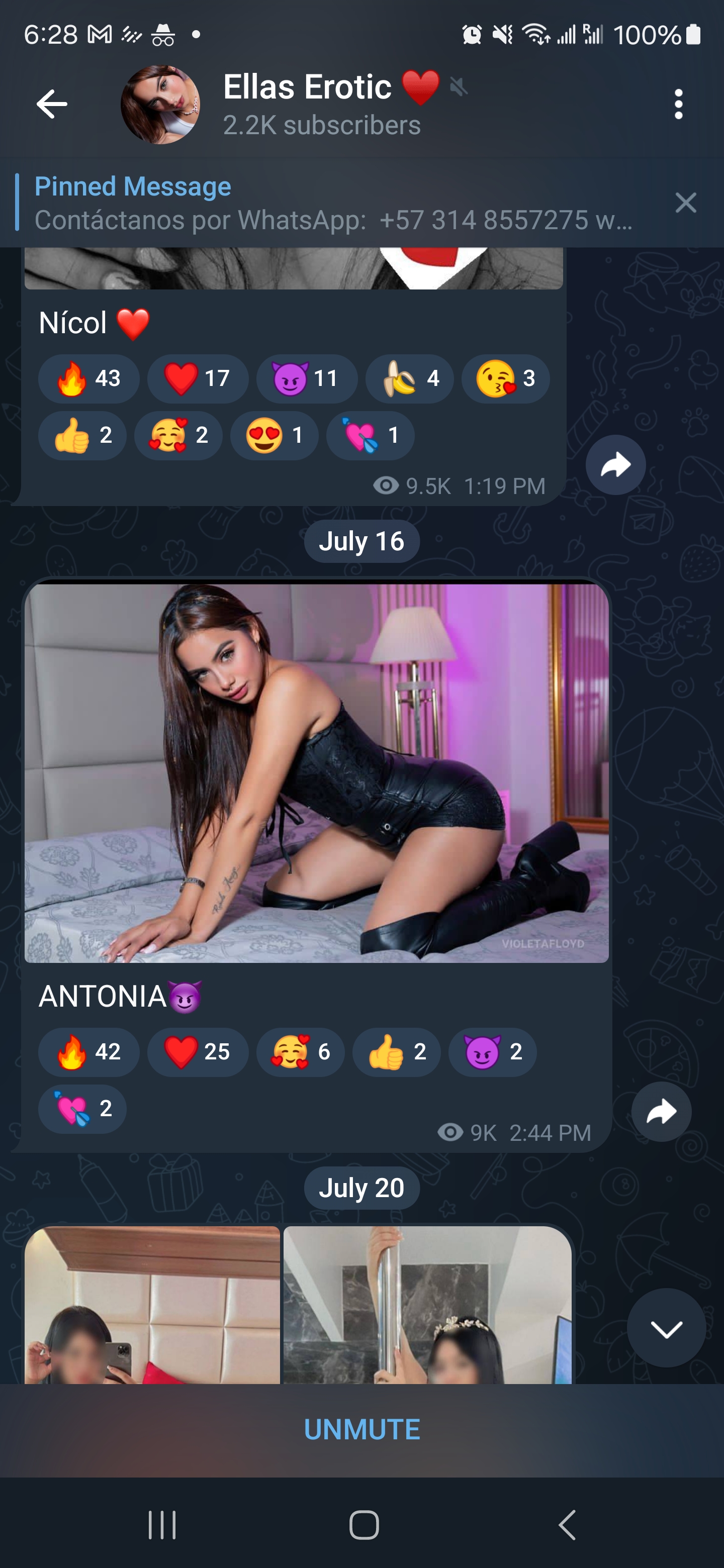Add fire reaction on Nícol post
The width and height of the screenshot is (724, 1568).
coord(89,378)
